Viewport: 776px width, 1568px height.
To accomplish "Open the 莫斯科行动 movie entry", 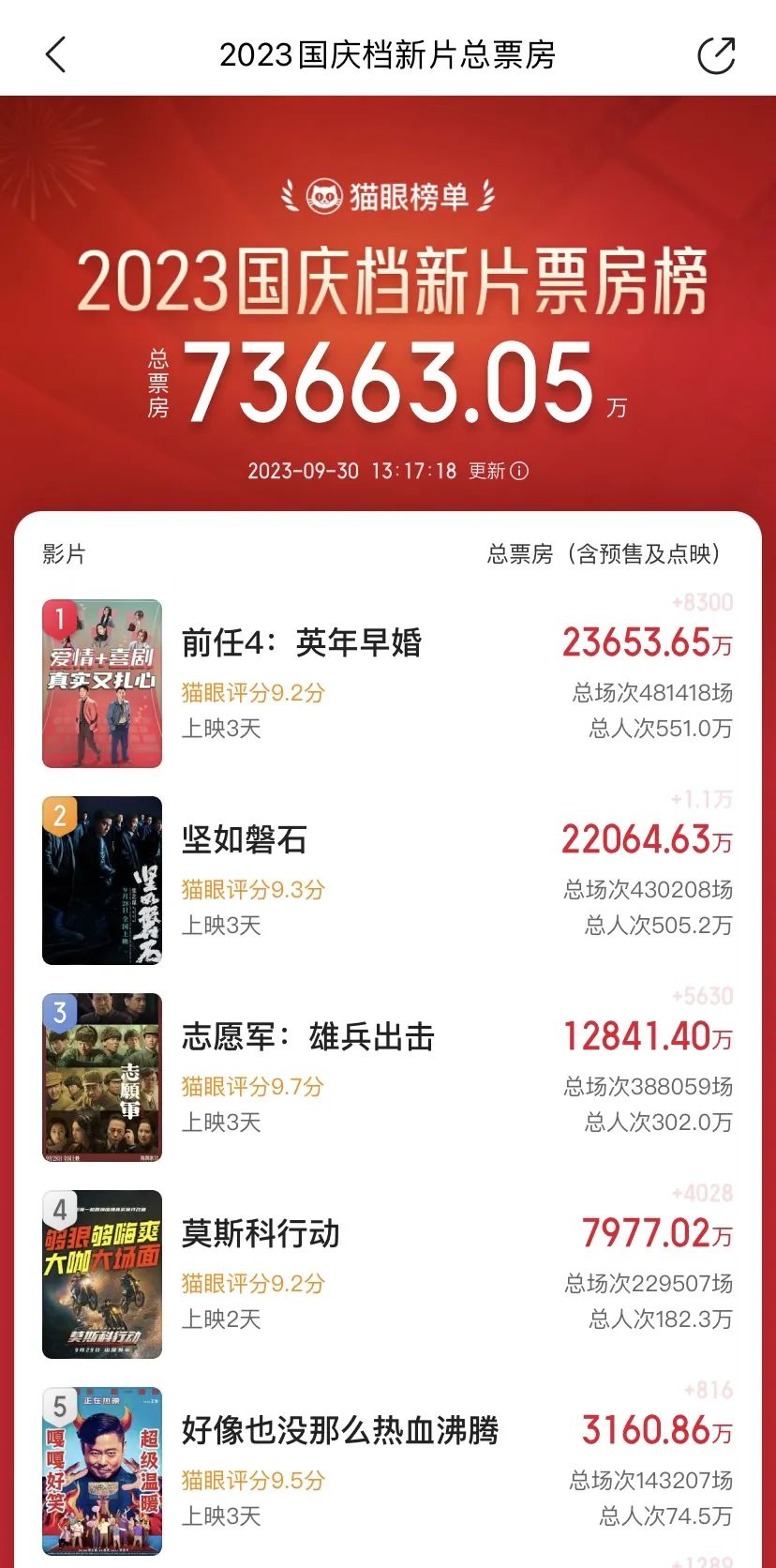I will 261,1234.
